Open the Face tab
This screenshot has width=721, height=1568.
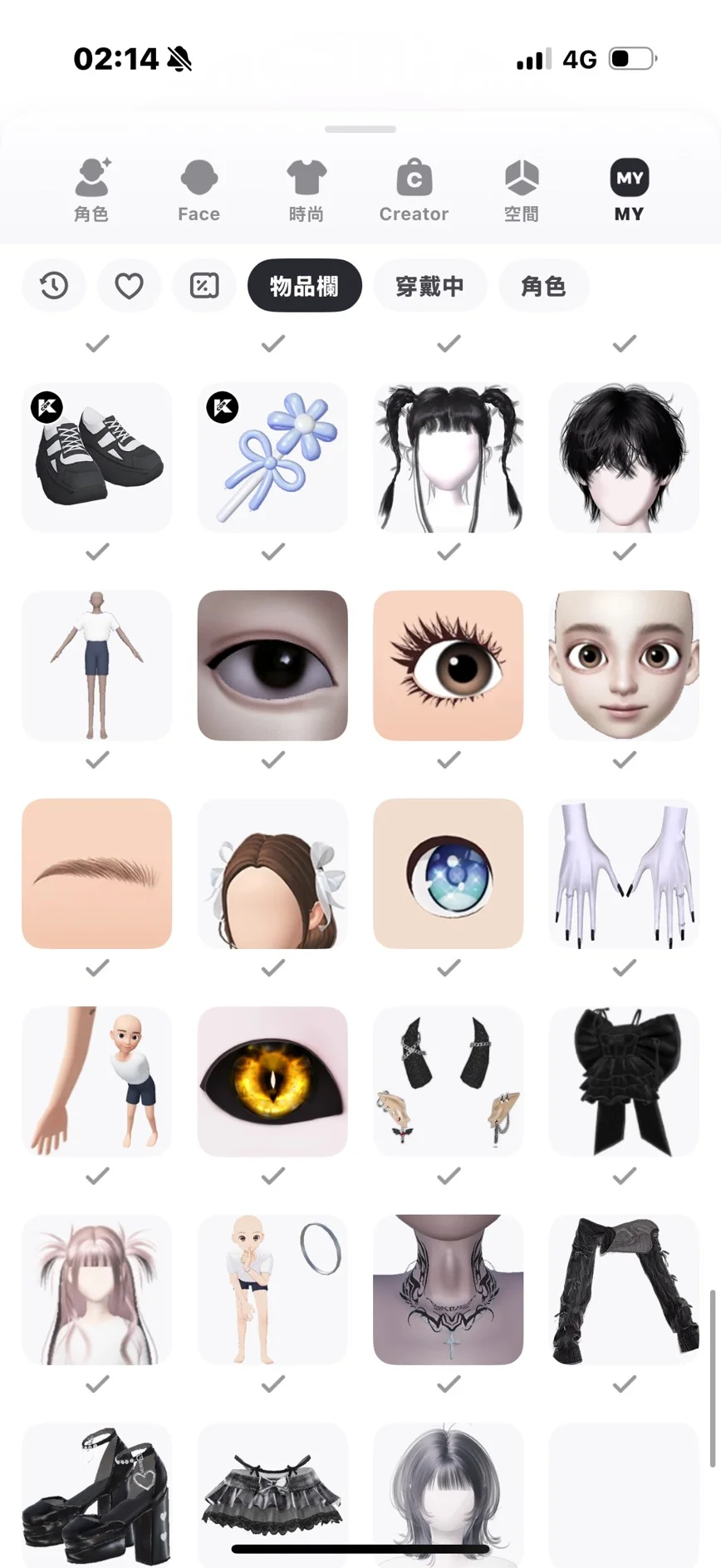[199, 191]
